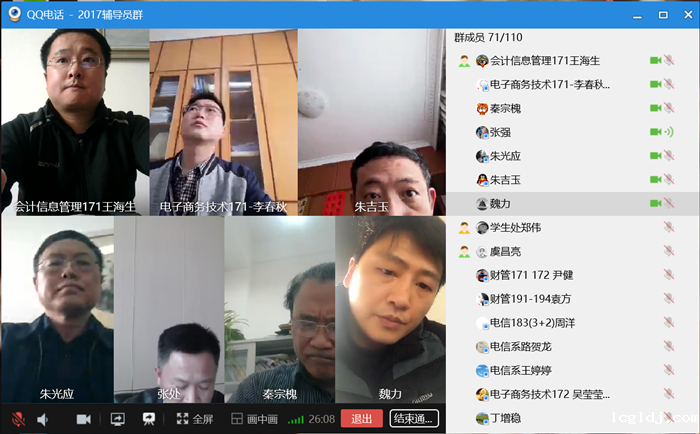Switch to 全屏 fullscreen mode

194,419
